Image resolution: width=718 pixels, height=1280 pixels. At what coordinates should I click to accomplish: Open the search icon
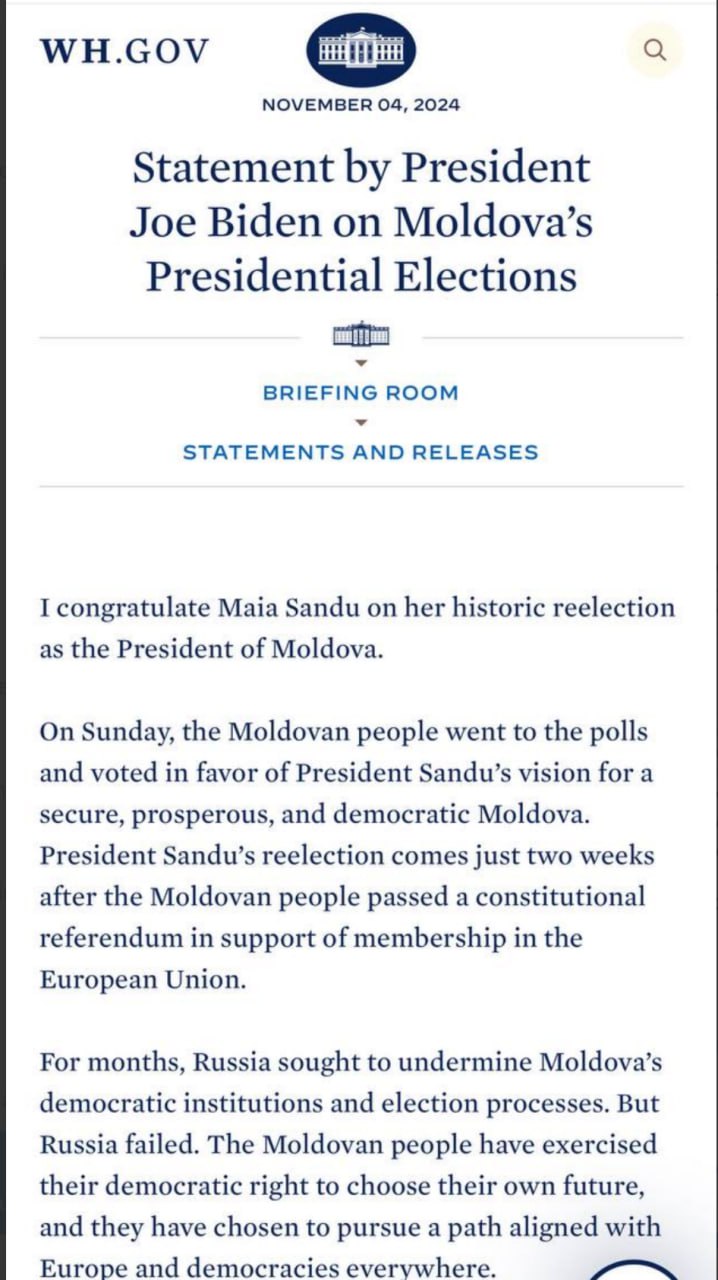pyautogui.click(x=655, y=50)
